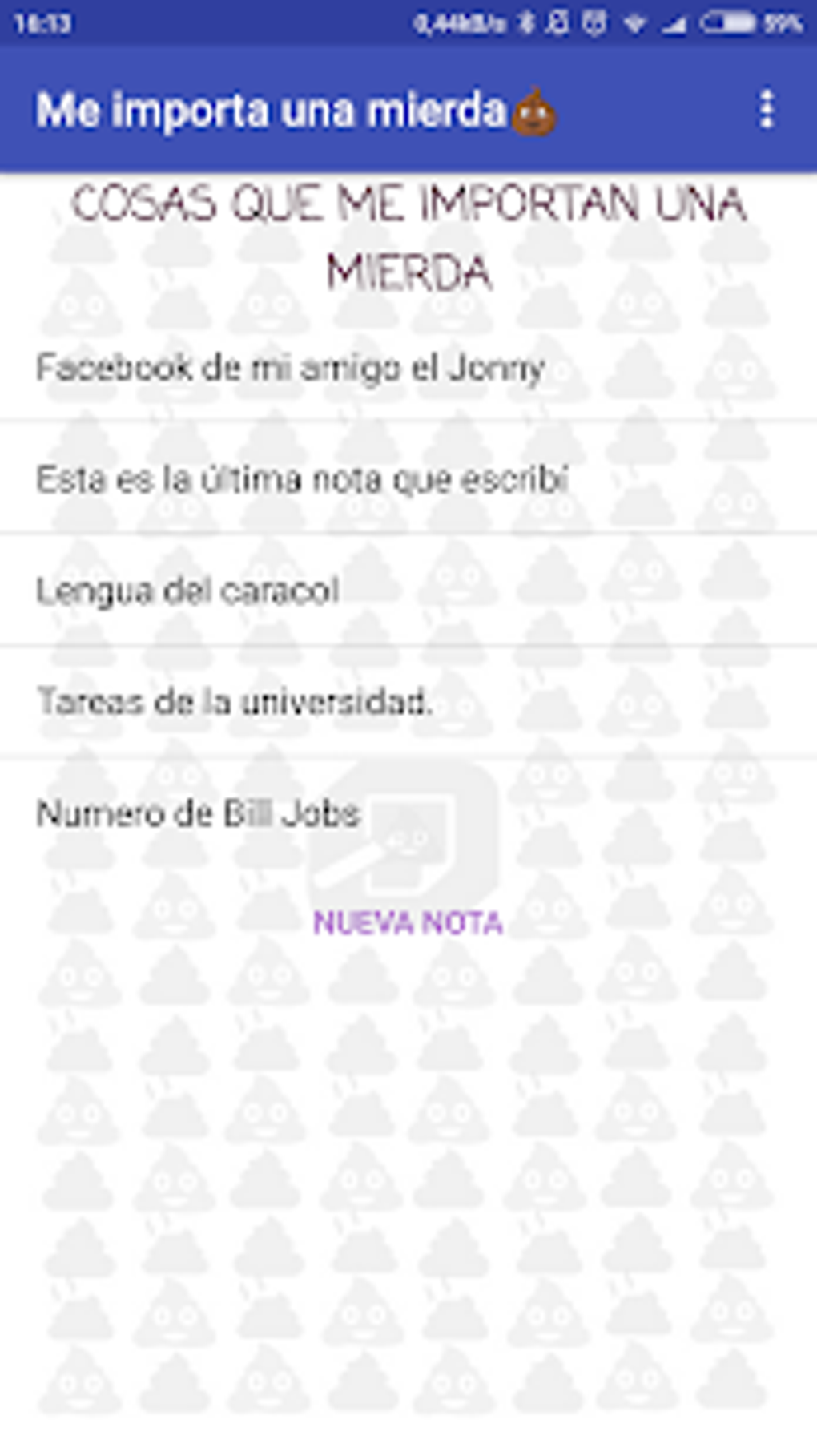Tap the 'Numero de Bill Jobs' note
The image size is (817, 1456).
pyautogui.click(x=199, y=813)
